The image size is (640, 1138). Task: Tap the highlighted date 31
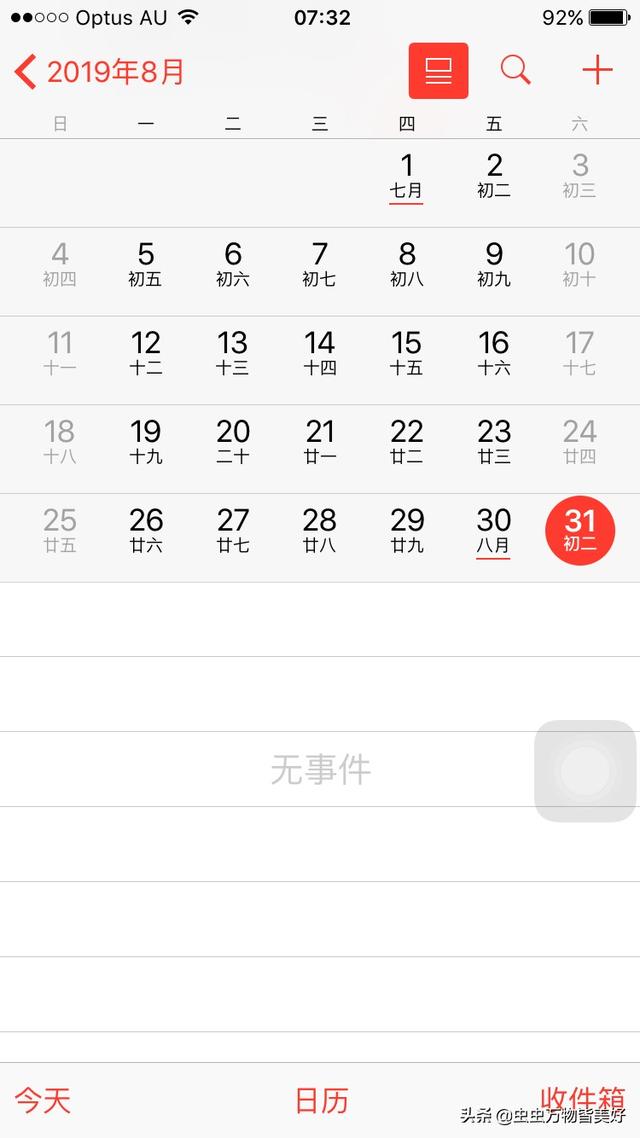[580, 531]
